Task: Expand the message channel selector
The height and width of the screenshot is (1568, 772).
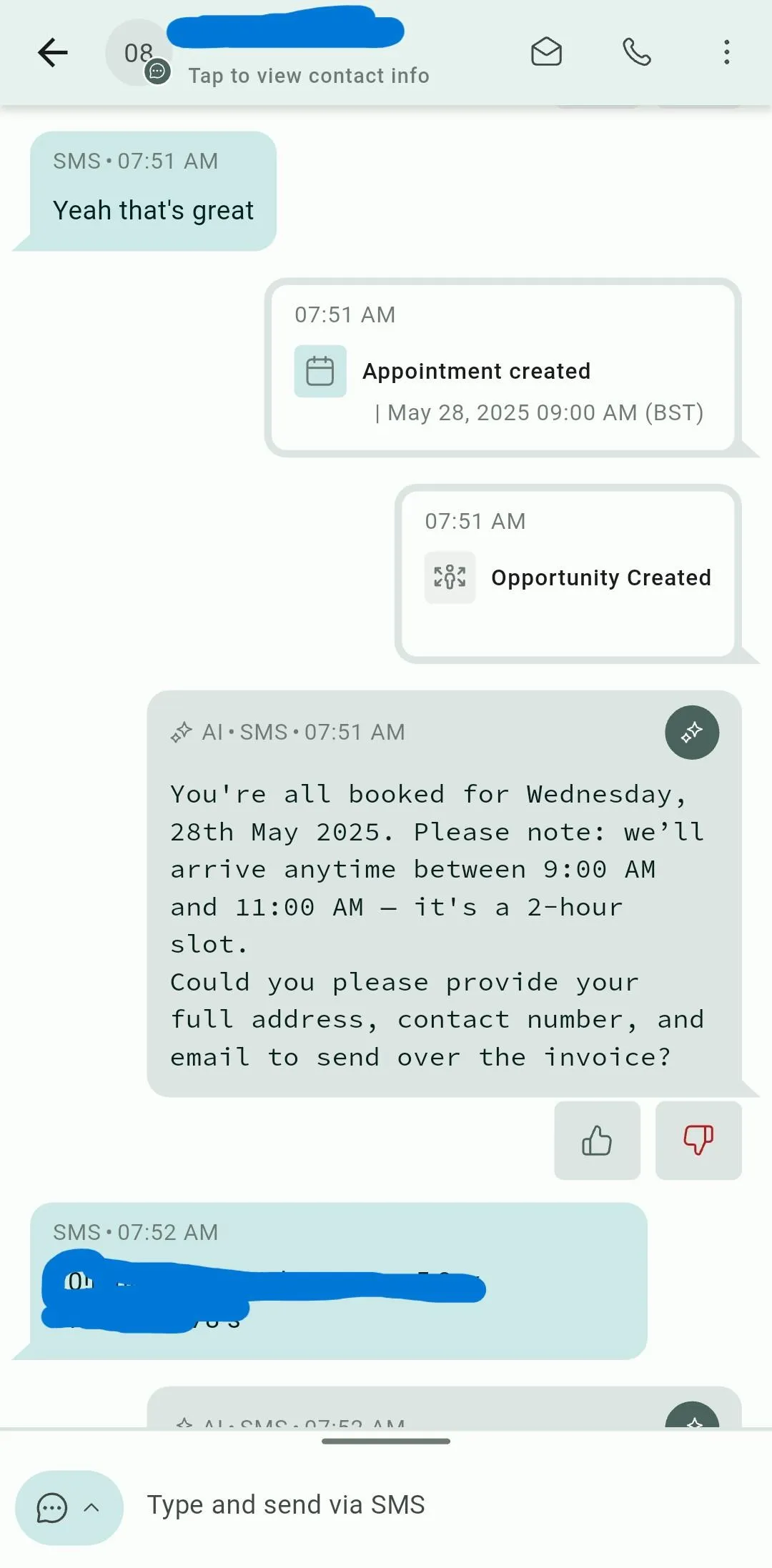Action: [x=69, y=1508]
